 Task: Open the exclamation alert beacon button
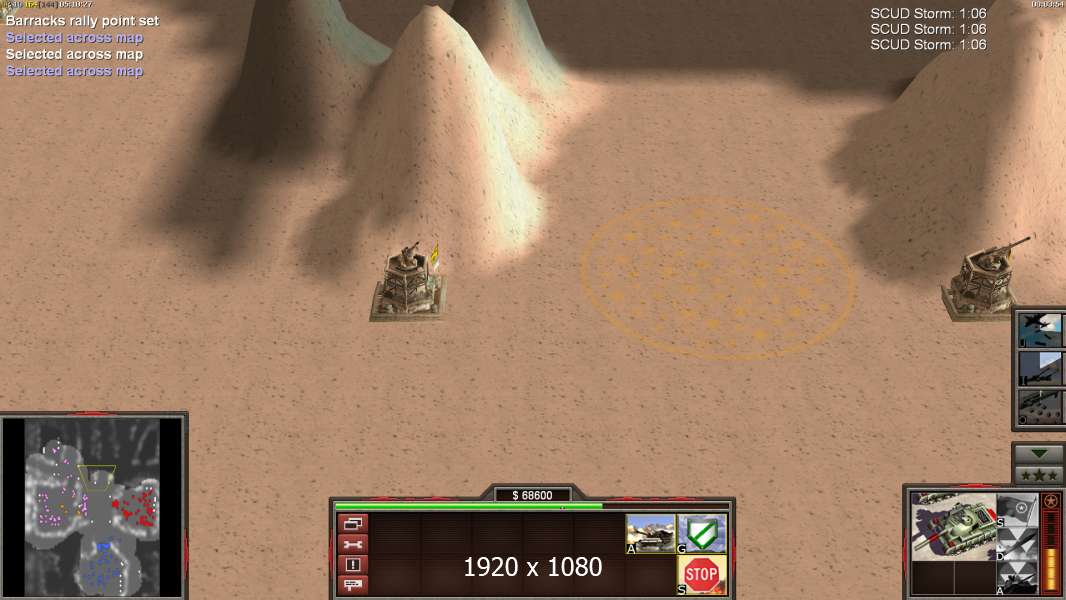click(x=353, y=564)
